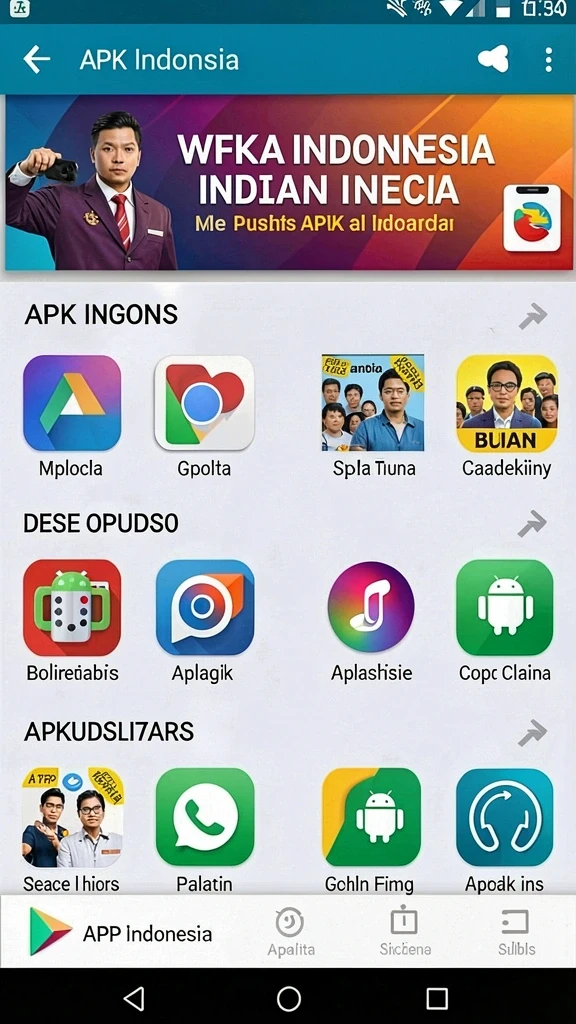576x1024 pixels.
Task: Open the overflow menu
Action: click(549, 59)
